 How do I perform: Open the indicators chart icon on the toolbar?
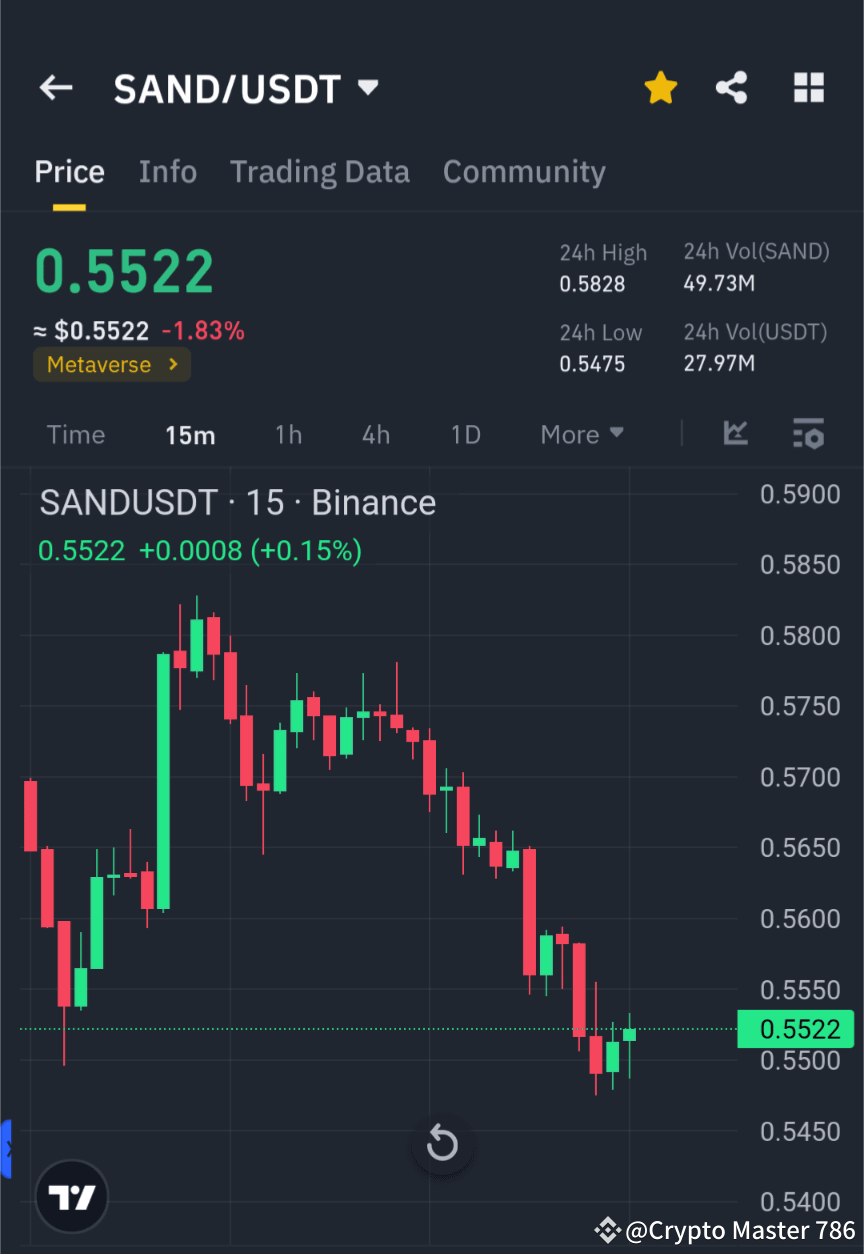click(736, 434)
